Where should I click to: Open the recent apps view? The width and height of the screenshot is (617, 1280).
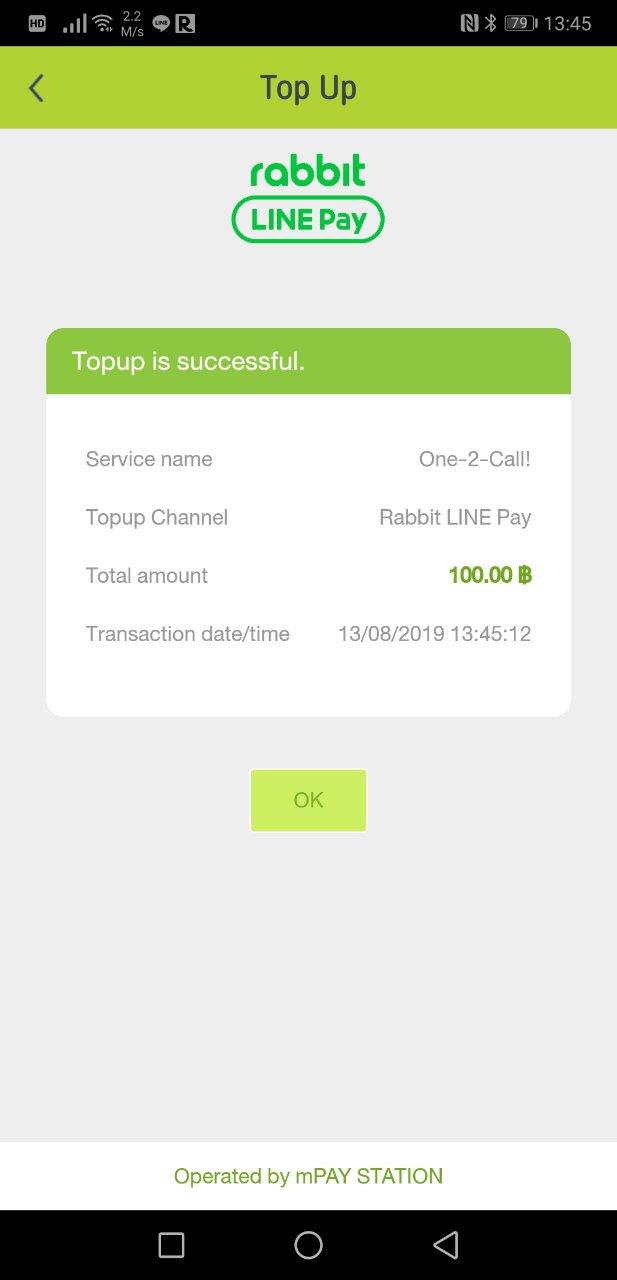(x=172, y=1244)
